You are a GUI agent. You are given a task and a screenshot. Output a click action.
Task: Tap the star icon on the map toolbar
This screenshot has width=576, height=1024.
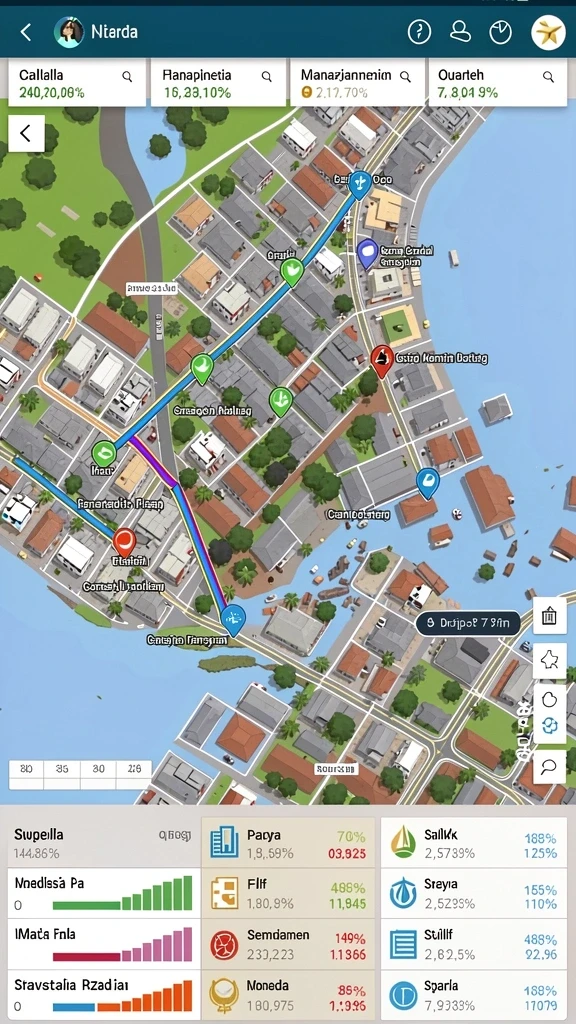[549, 660]
